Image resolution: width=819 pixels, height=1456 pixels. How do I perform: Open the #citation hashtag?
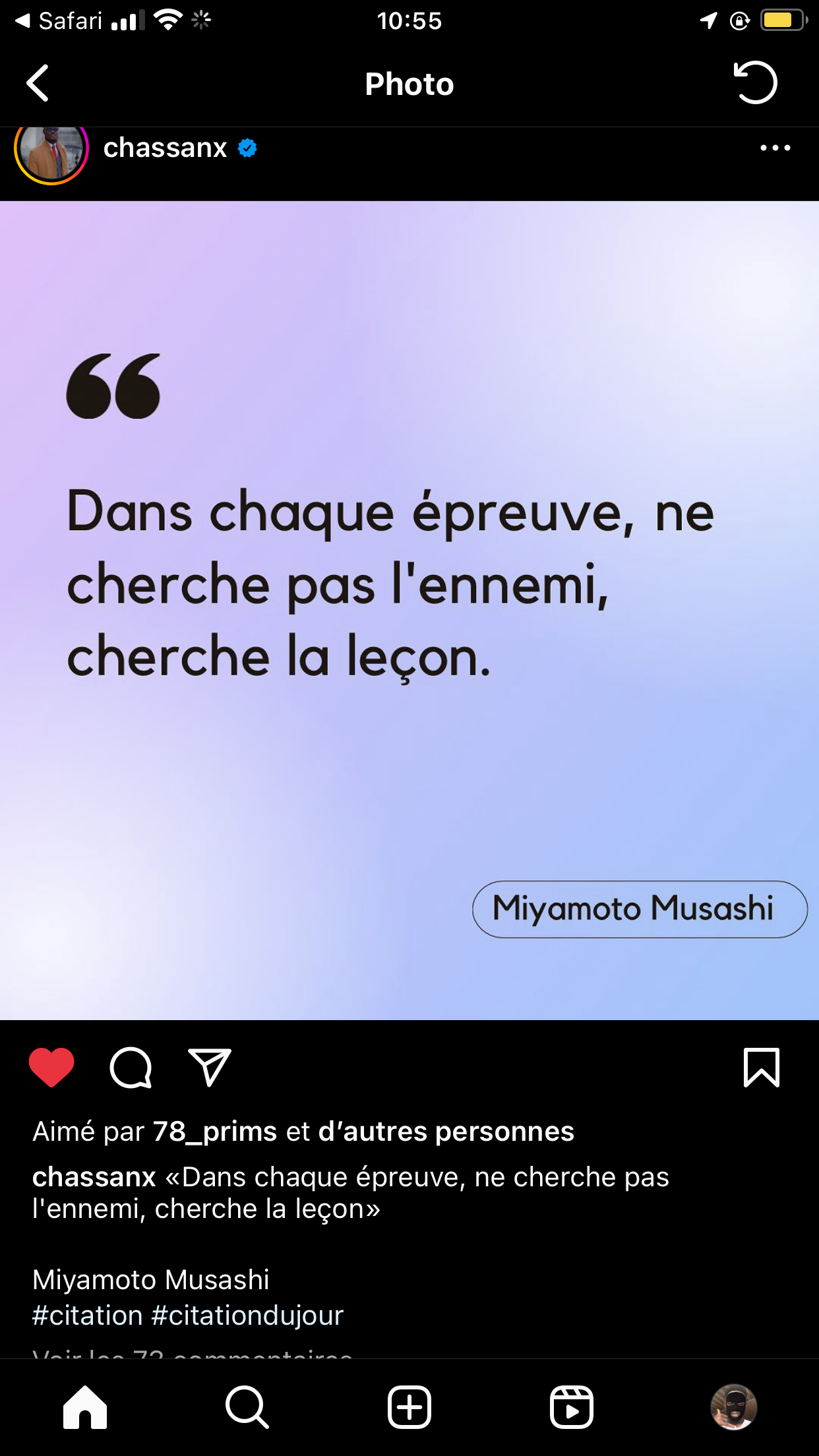[88, 1316]
